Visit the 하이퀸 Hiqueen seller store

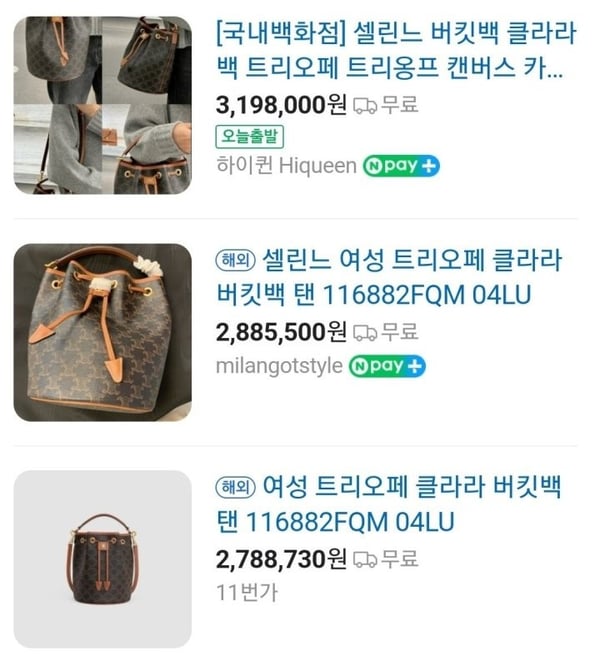click(286, 166)
